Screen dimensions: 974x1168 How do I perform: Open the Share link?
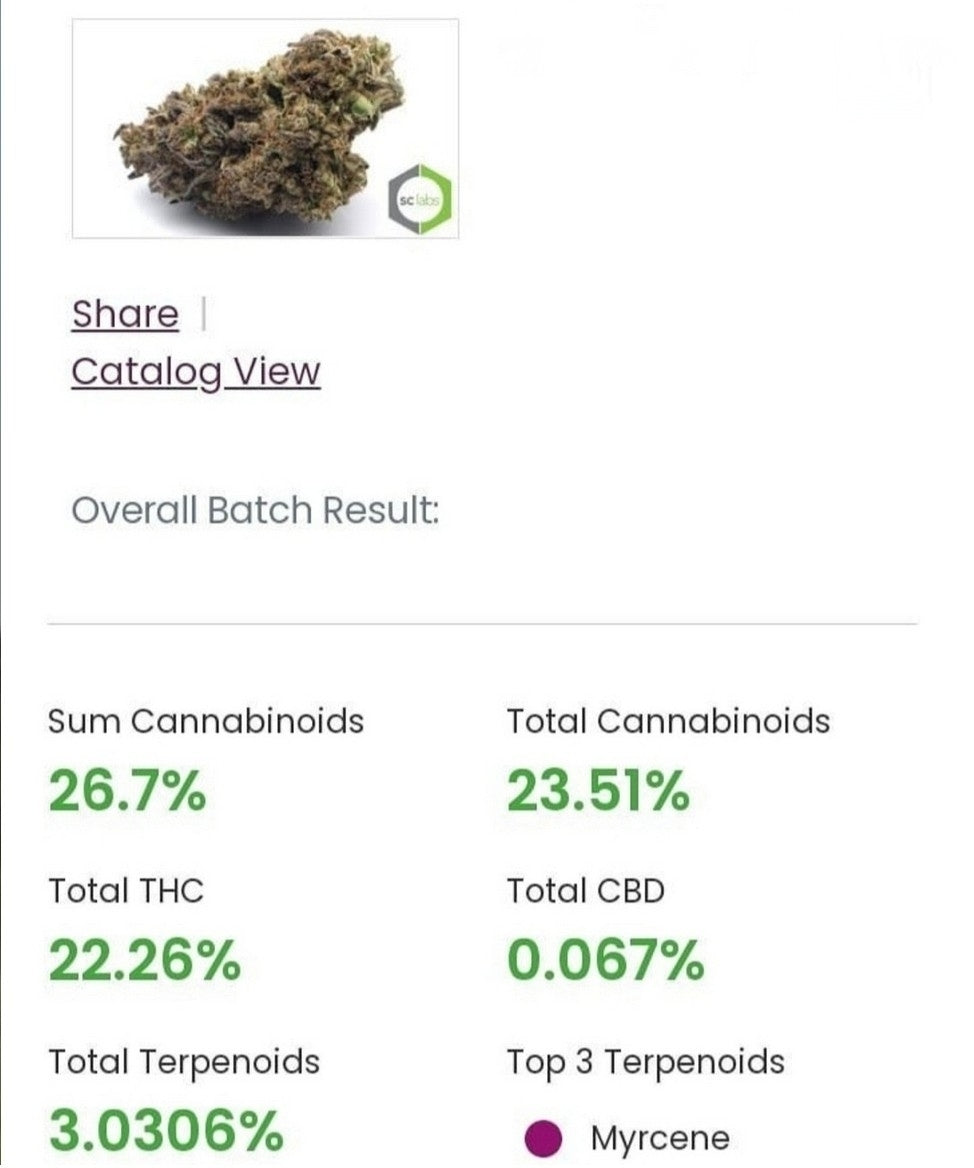[122, 313]
